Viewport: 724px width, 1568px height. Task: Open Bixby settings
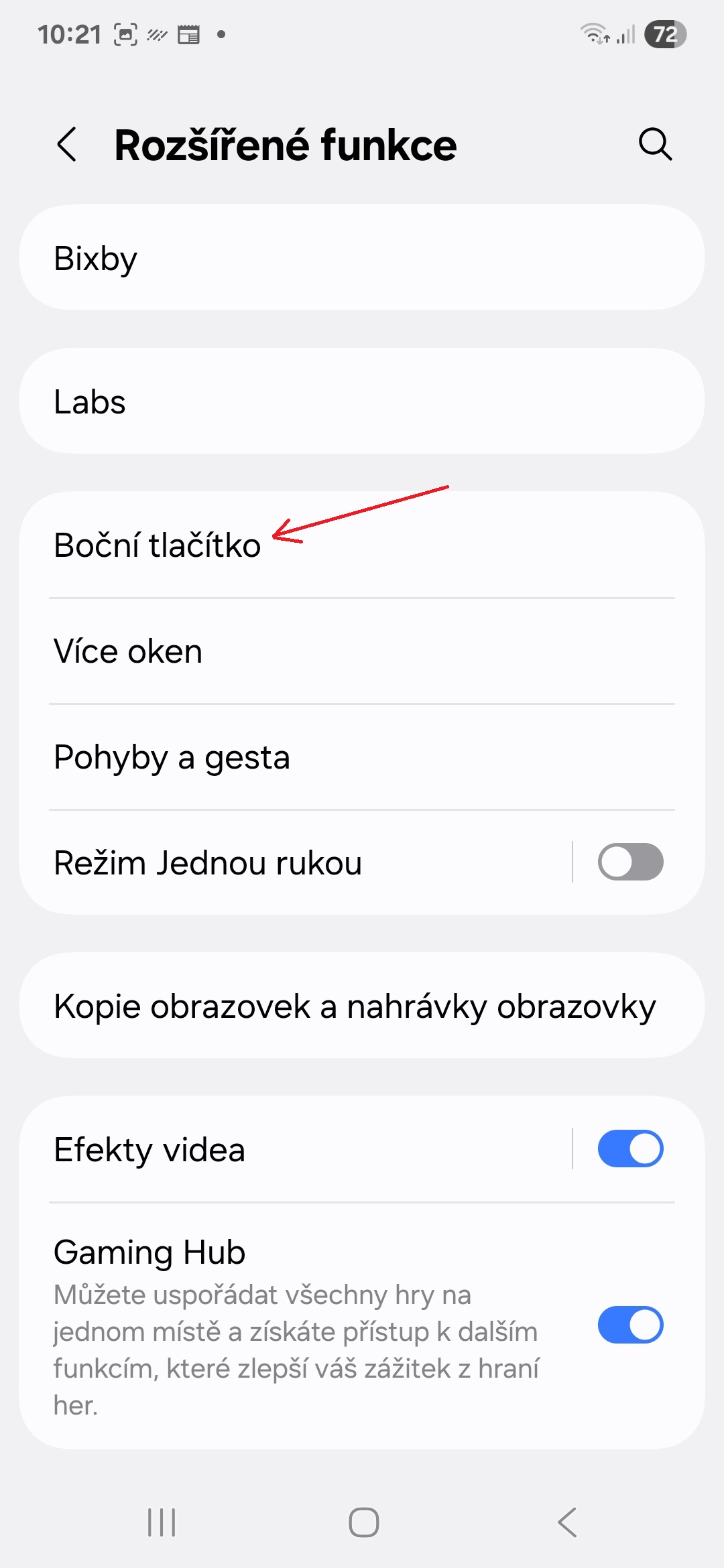362,258
